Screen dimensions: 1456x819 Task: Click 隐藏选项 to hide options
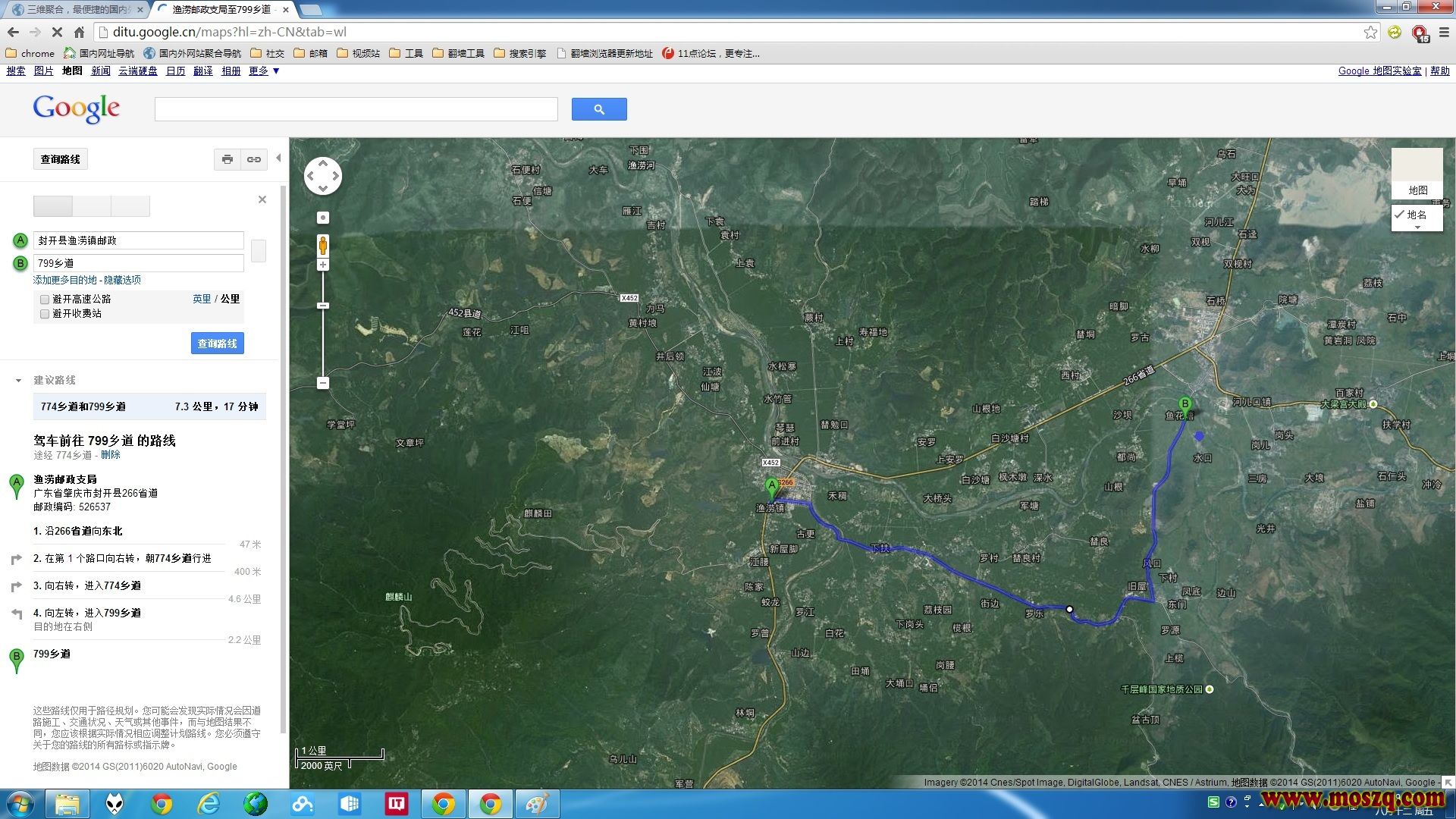point(122,280)
